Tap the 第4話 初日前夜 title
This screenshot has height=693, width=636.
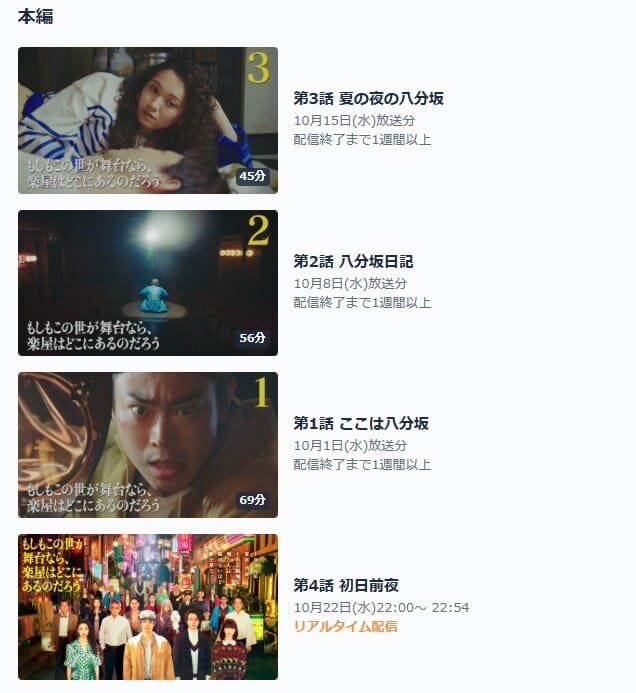coord(346,585)
